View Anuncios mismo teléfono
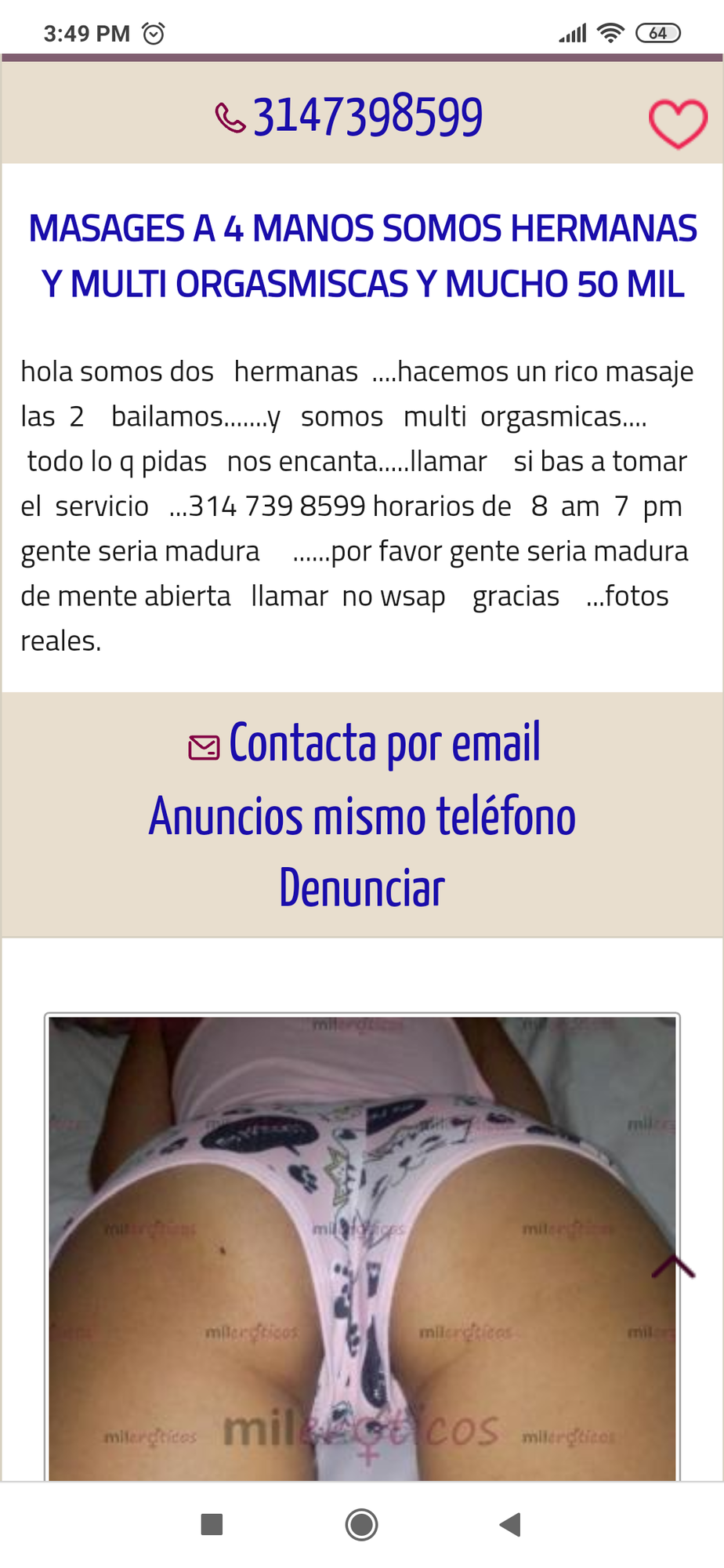Screen dimensions: 724x1568 pos(362,816)
